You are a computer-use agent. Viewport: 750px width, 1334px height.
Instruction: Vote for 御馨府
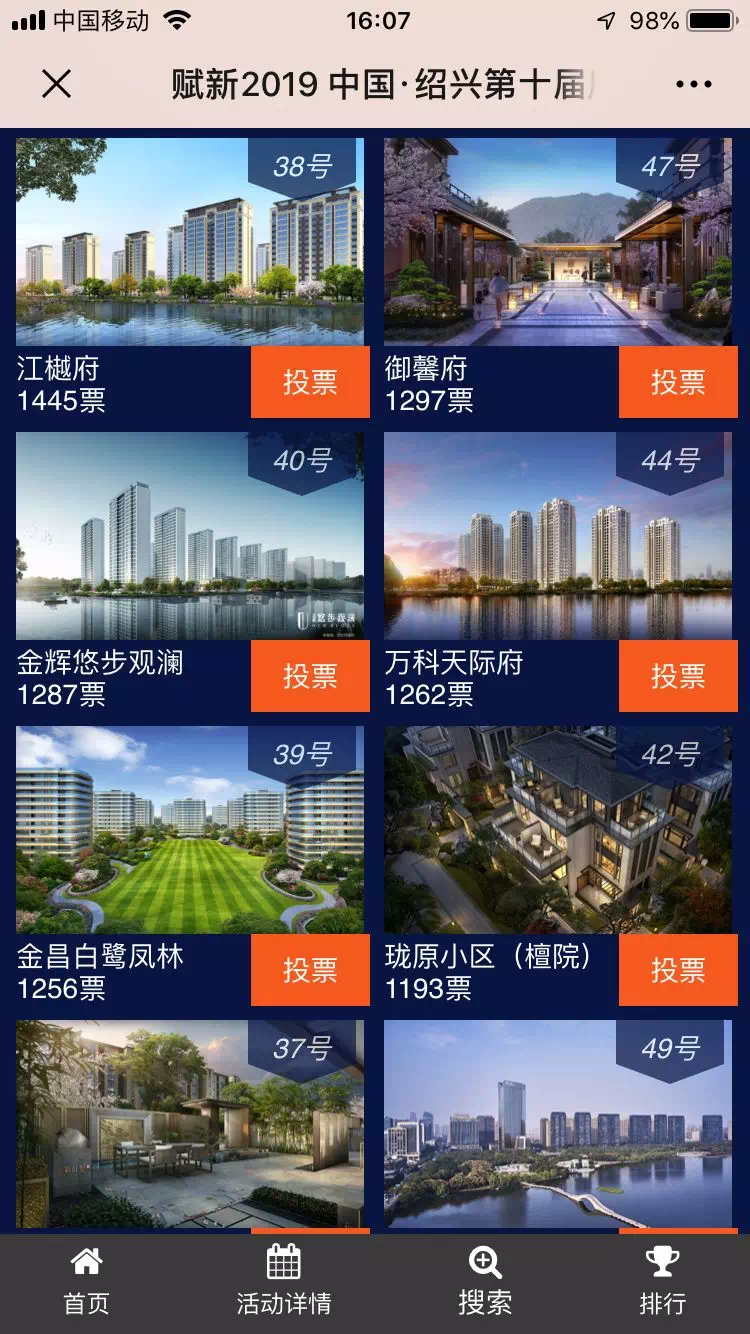tap(678, 382)
